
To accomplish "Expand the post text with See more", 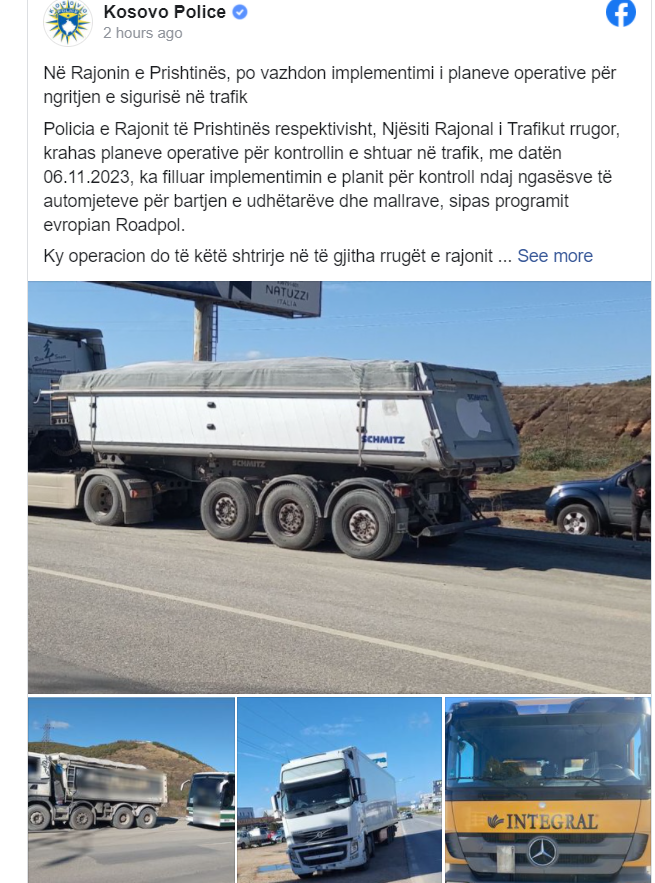I will tap(555, 256).
